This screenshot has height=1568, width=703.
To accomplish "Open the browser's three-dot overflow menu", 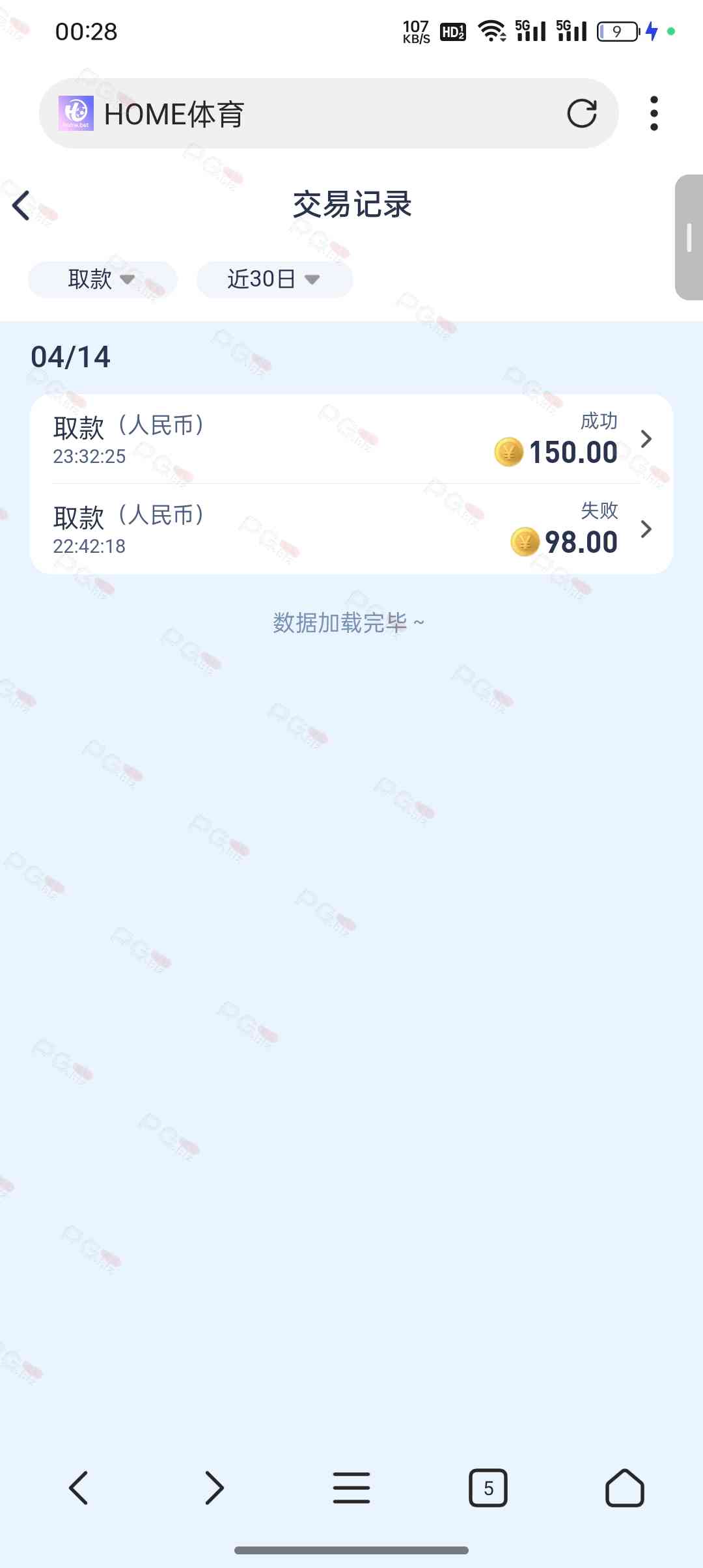I will pyautogui.click(x=654, y=113).
